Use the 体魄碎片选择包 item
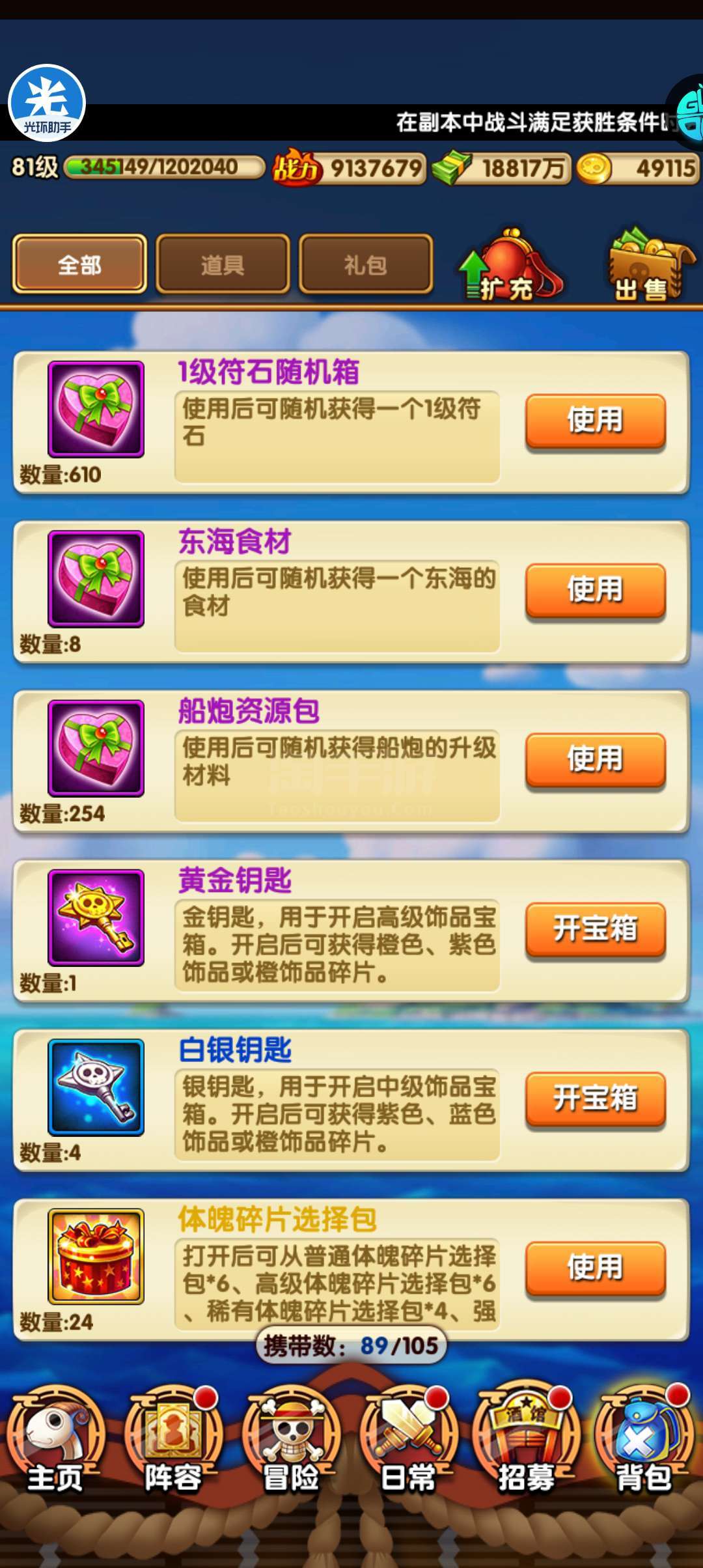This screenshot has height=1568, width=703. [595, 1267]
